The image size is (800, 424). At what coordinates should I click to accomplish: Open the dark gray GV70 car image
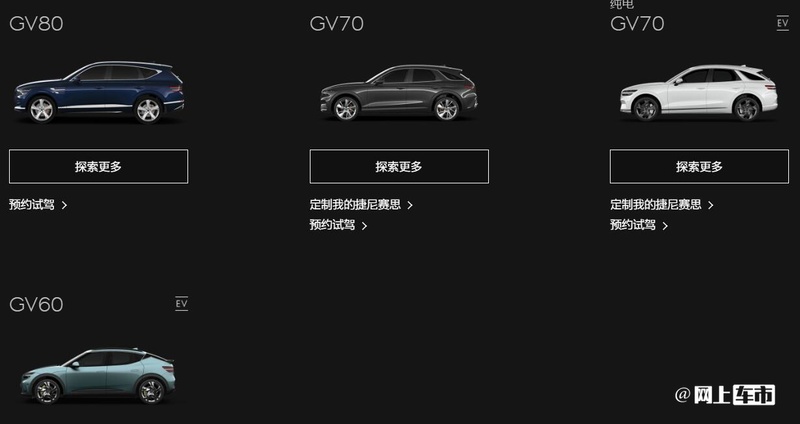(x=399, y=94)
